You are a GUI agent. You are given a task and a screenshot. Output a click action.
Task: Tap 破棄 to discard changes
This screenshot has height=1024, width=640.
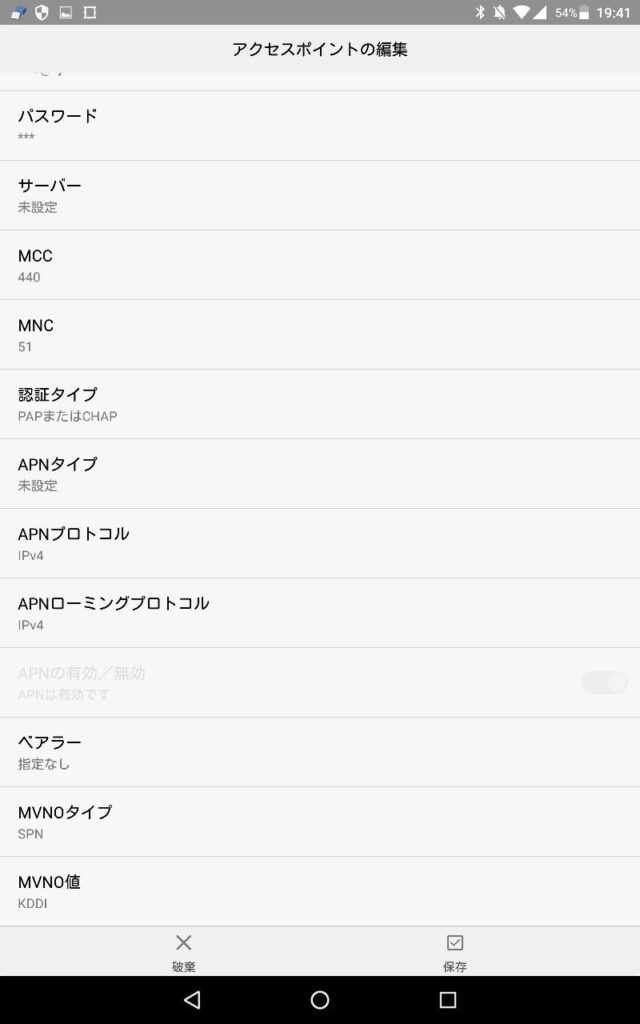click(x=184, y=952)
